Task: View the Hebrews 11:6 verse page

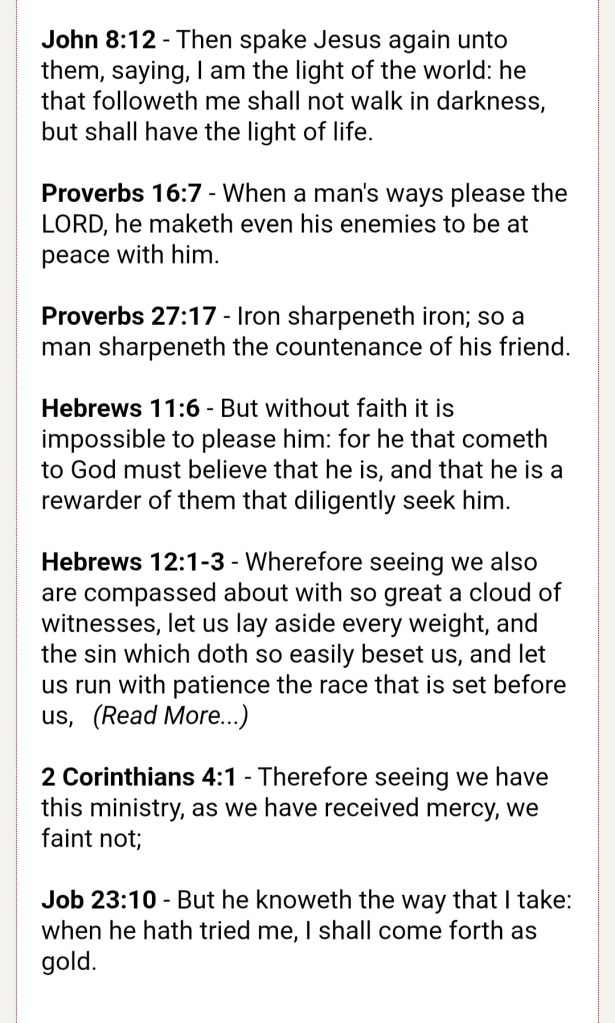Action: (x=121, y=409)
